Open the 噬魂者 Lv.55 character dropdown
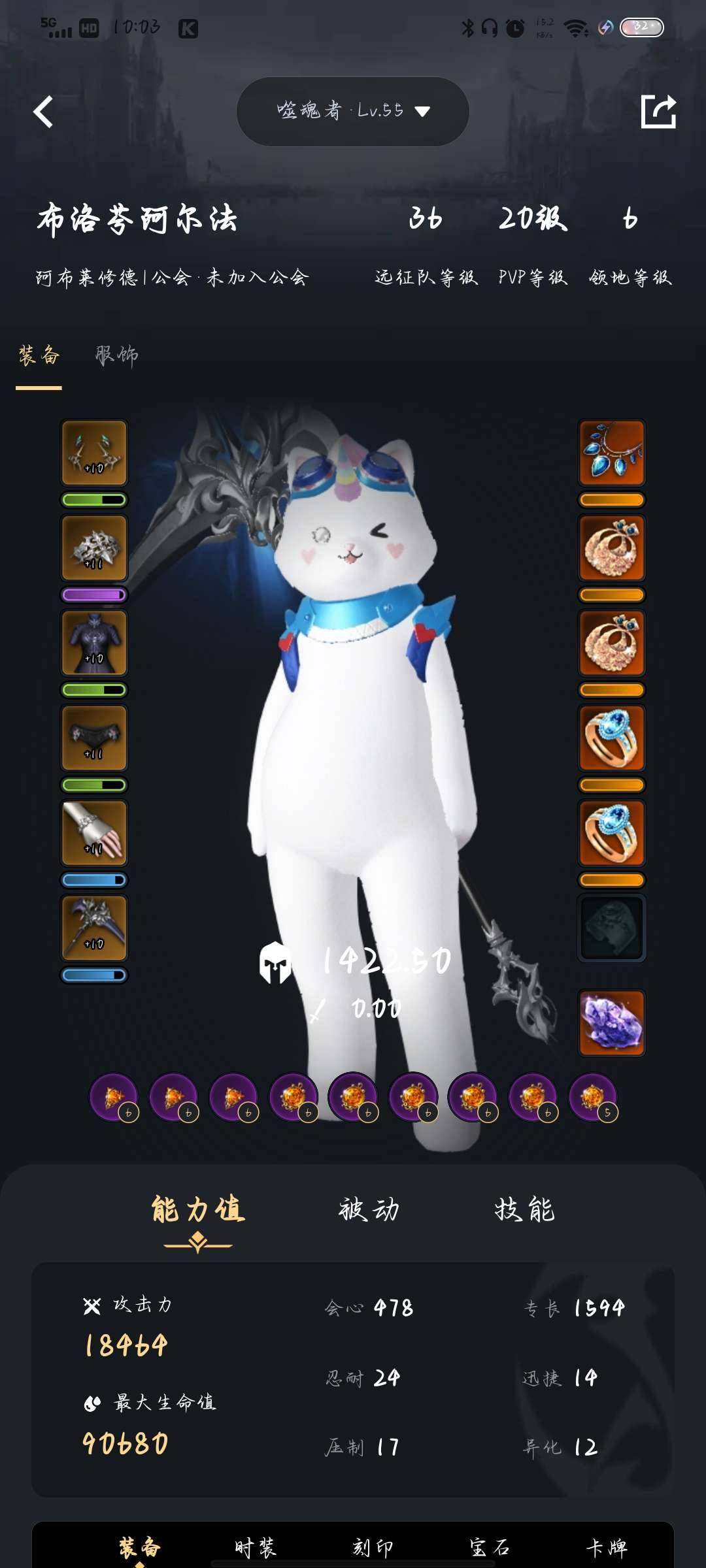This screenshot has height=1568, width=706. tap(353, 111)
